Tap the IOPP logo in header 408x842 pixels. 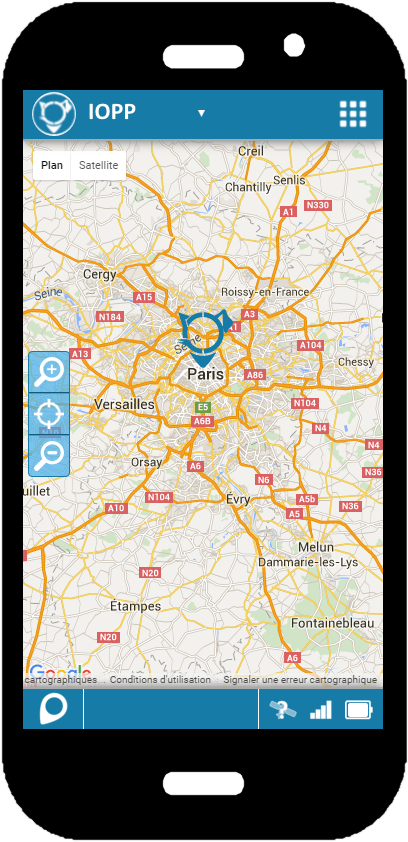coord(53,114)
